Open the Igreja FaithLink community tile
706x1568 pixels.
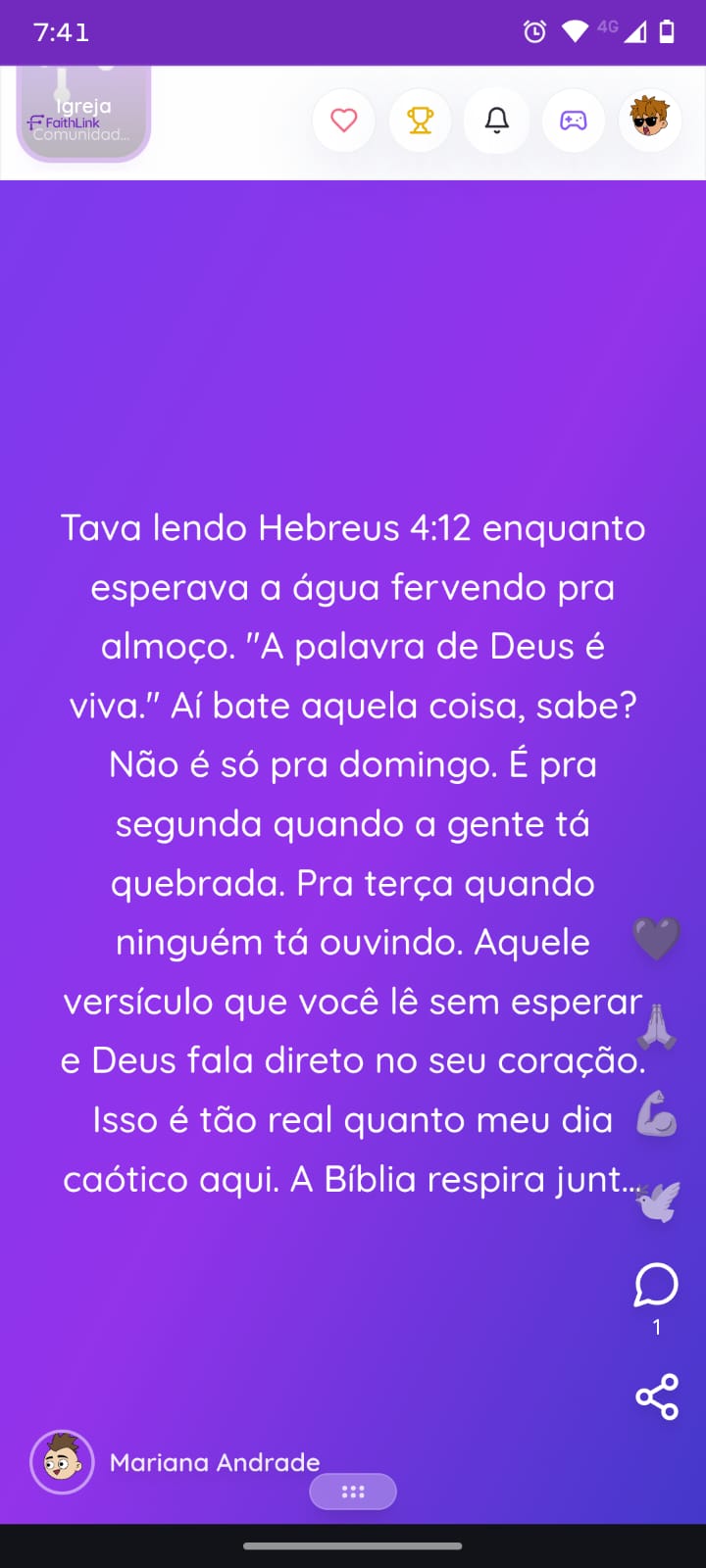point(83,114)
